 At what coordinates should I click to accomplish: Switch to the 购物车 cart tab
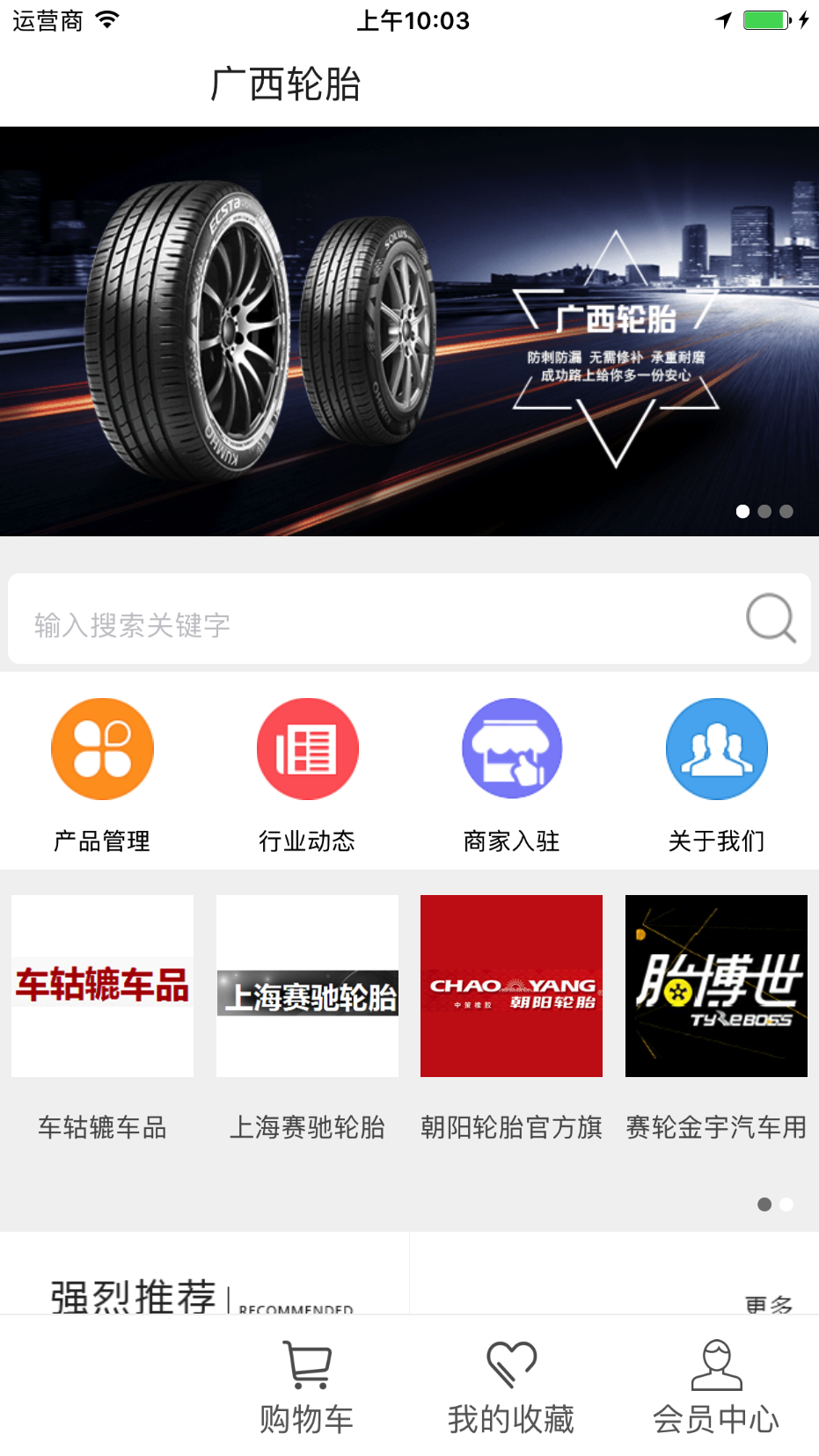point(307,1387)
